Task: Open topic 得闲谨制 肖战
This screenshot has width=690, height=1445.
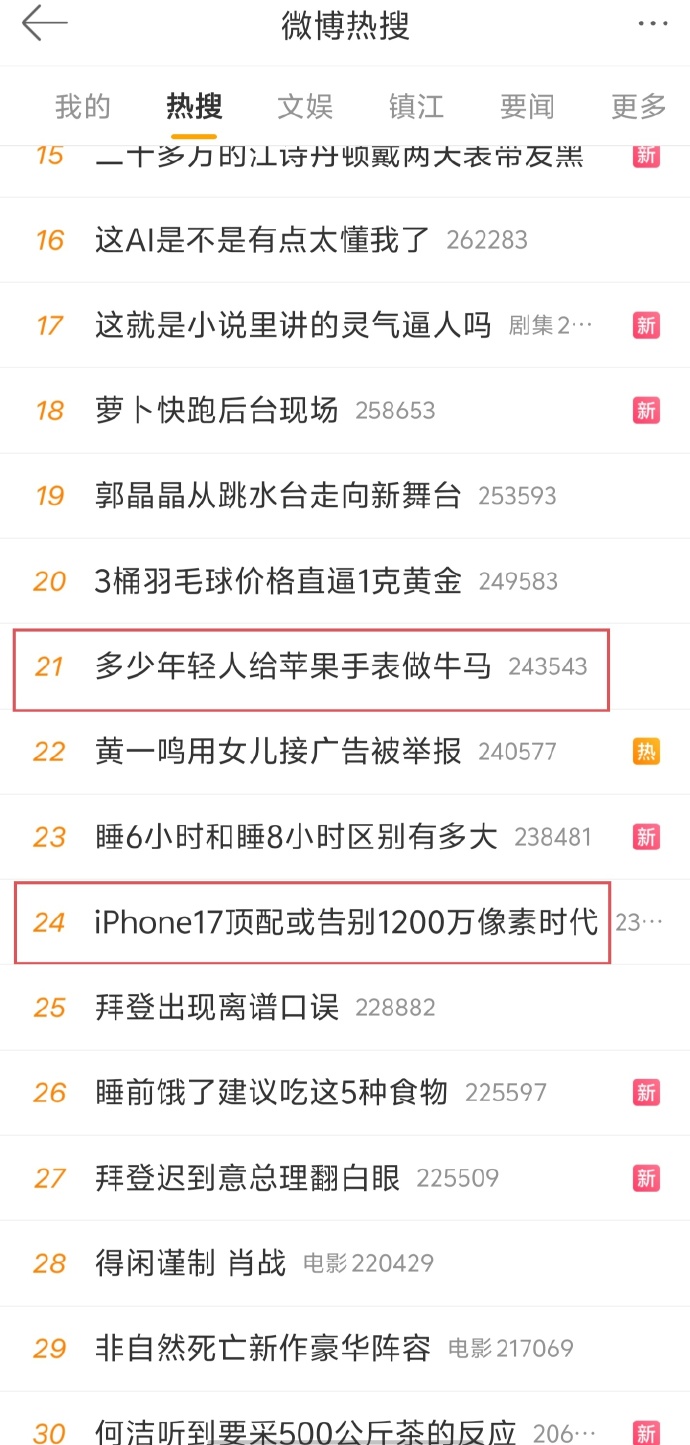Action: 190,1263
